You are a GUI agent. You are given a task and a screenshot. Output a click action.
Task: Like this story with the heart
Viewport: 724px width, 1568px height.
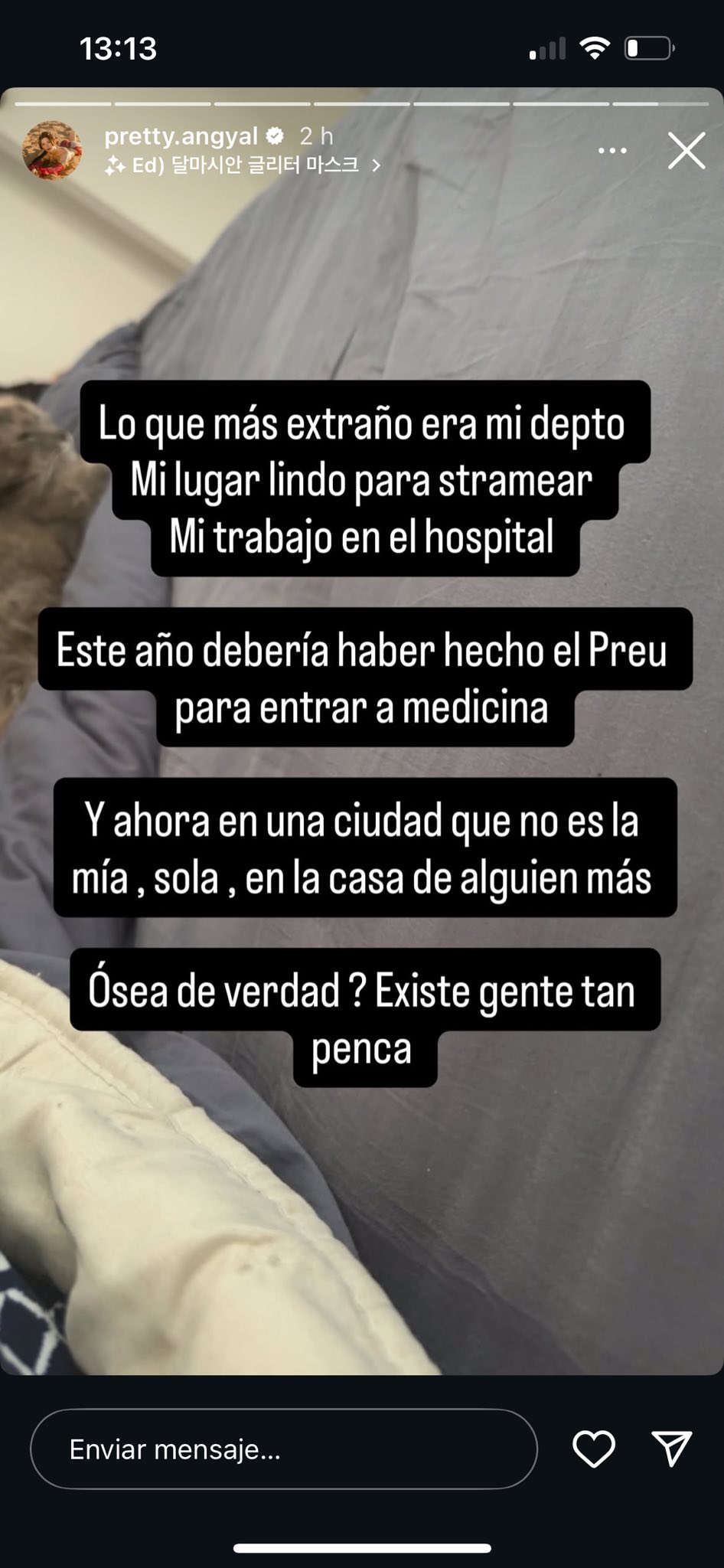coord(594,1449)
